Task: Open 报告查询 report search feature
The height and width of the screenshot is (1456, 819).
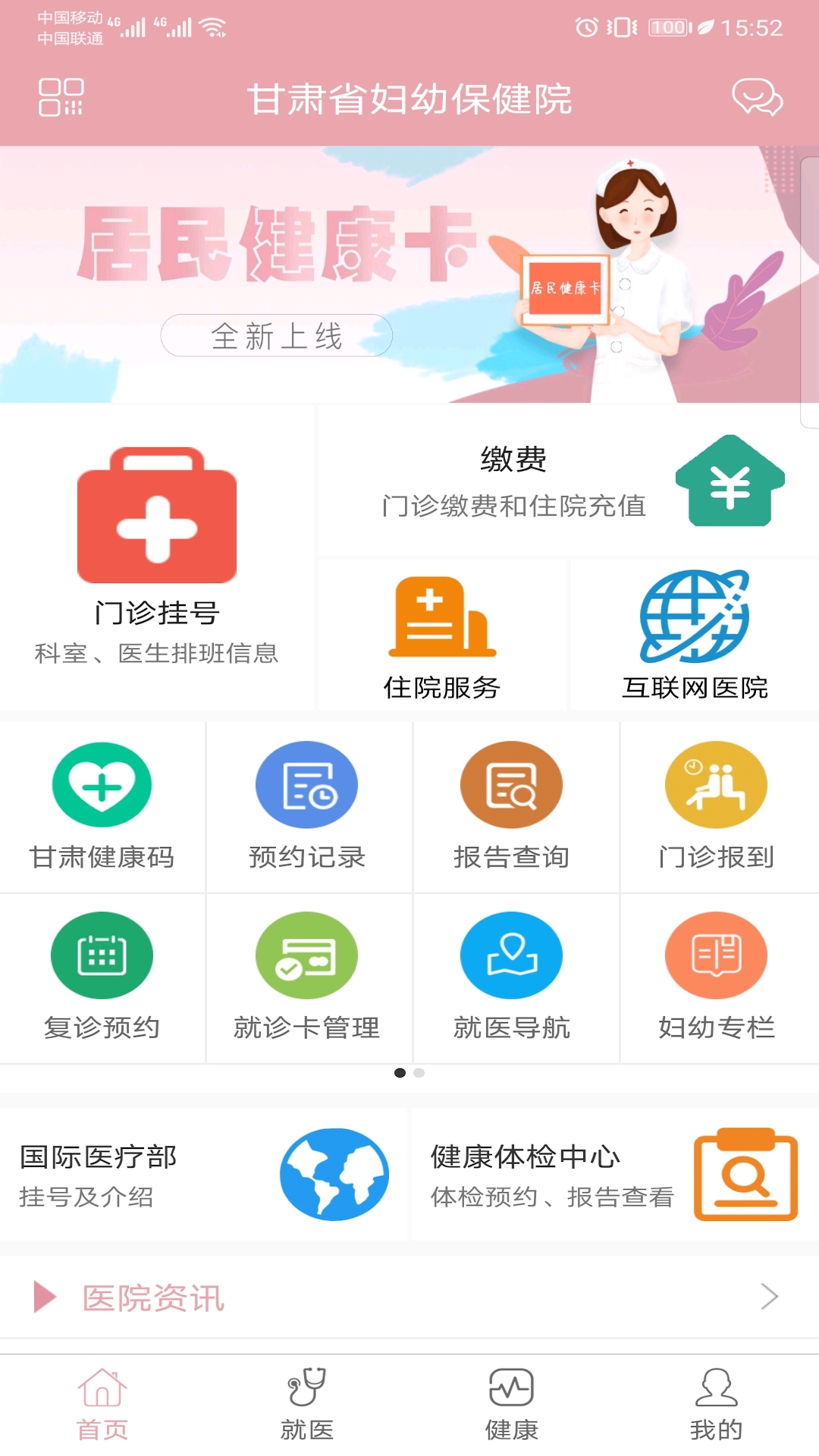Action: pyautogui.click(x=511, y=785)
